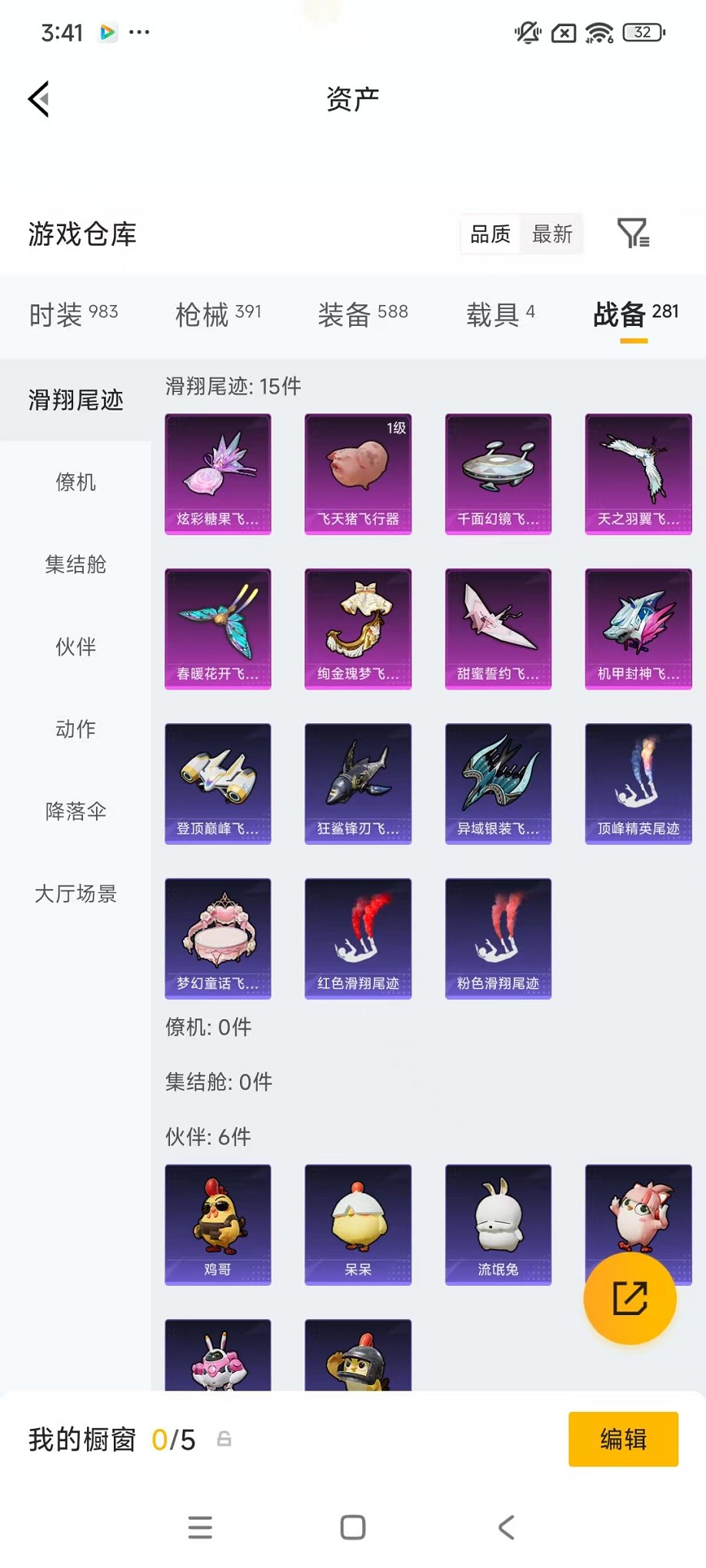Tap the back arrow on the 资产 page
The width and height of the screenshot is (706, 1568).
38,98
